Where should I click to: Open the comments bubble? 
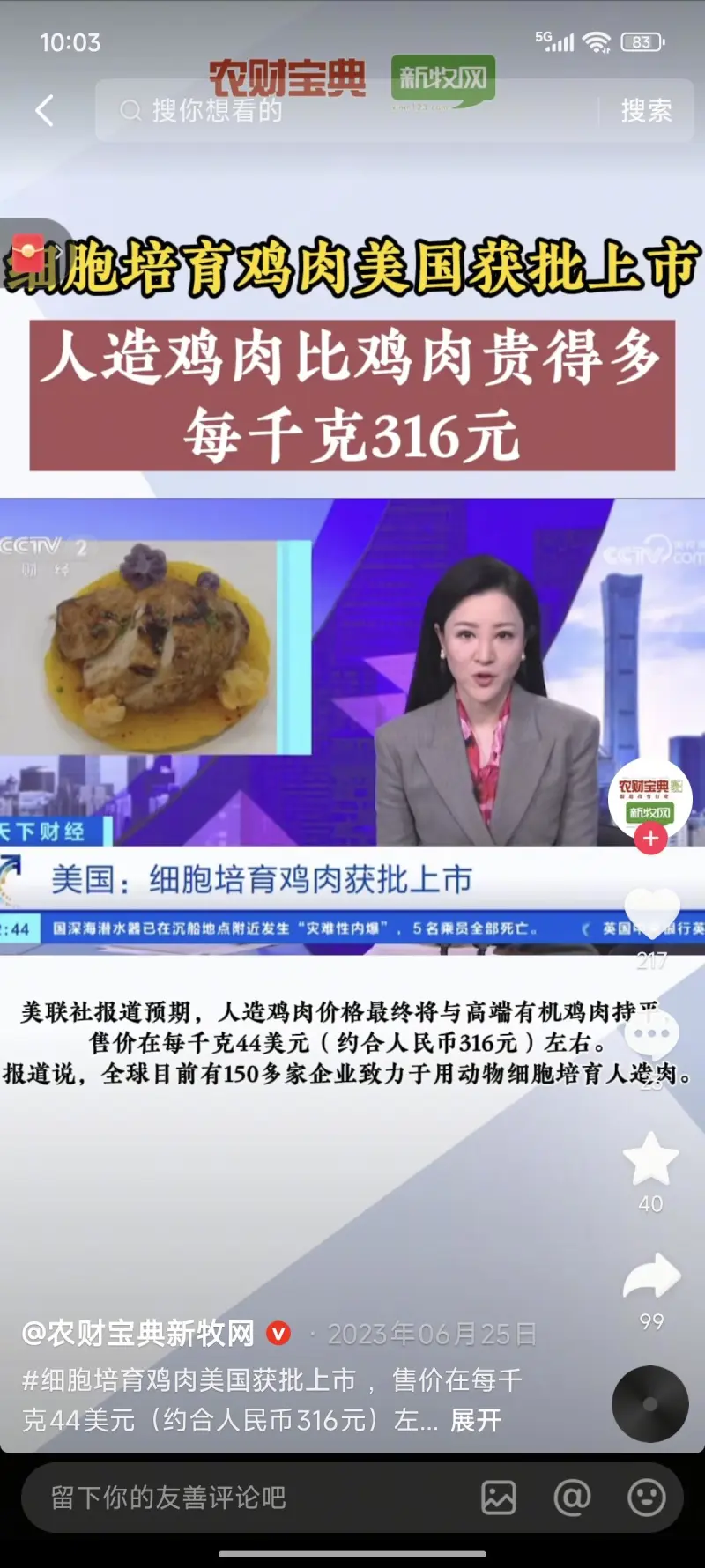click(651, 1035)
